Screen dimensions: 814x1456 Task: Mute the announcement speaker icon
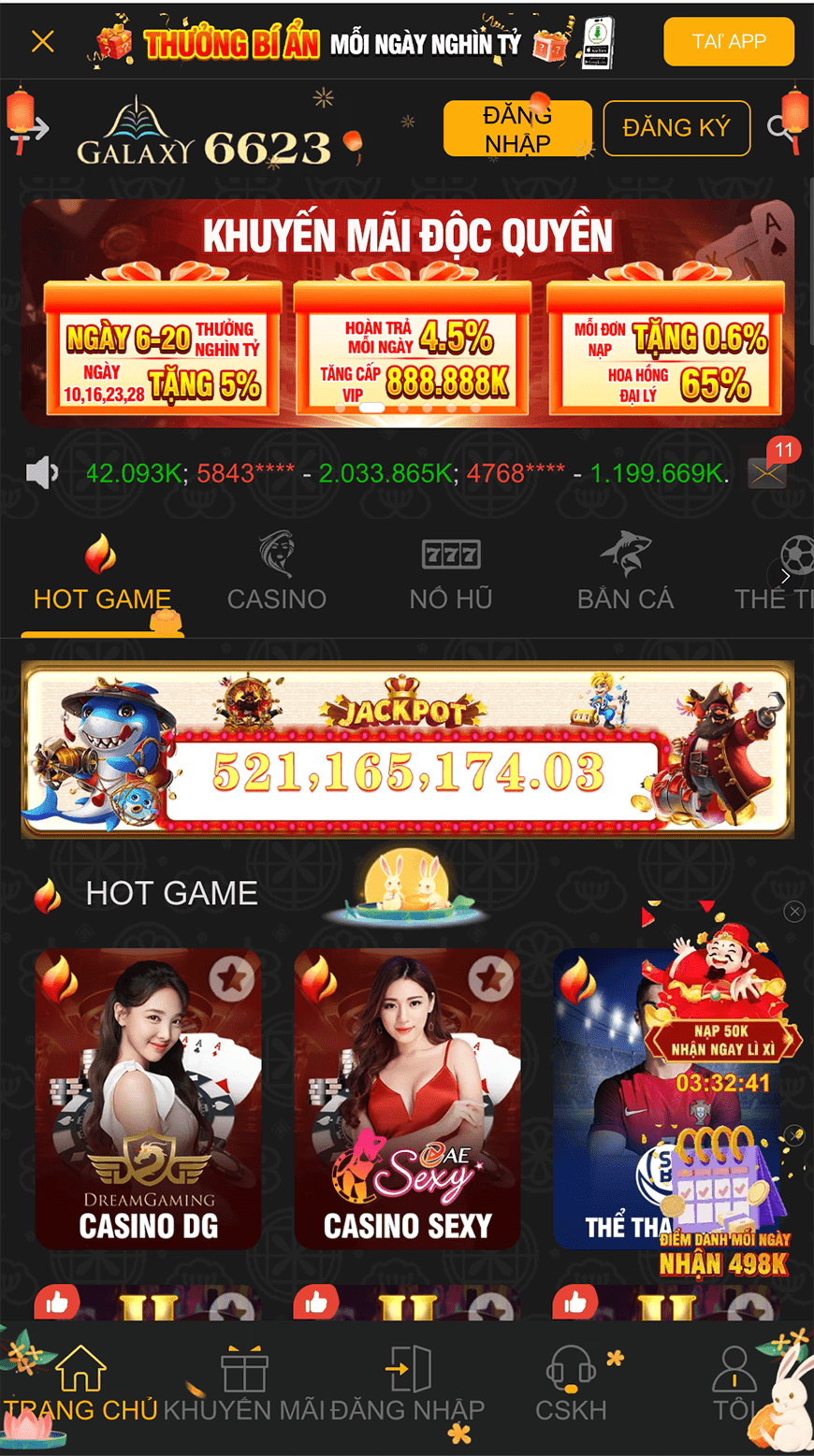click(42, 473)
